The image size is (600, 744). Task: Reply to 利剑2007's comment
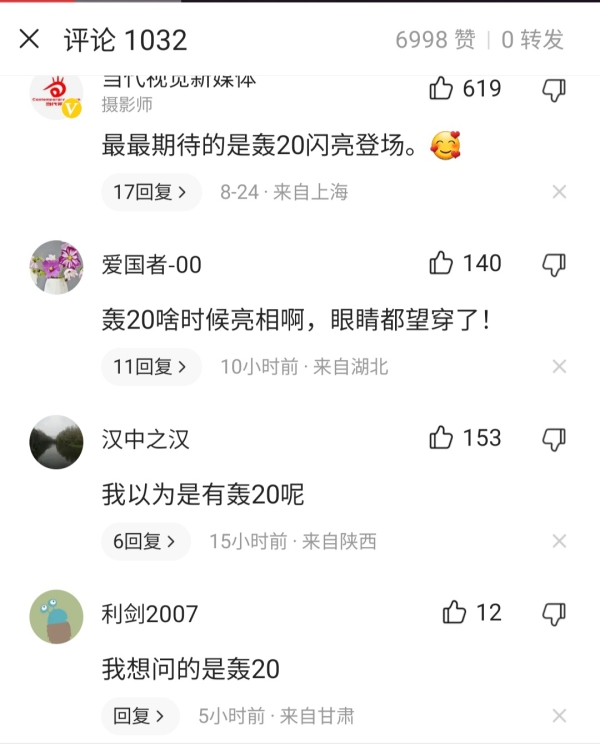click(x=140, y=716)
